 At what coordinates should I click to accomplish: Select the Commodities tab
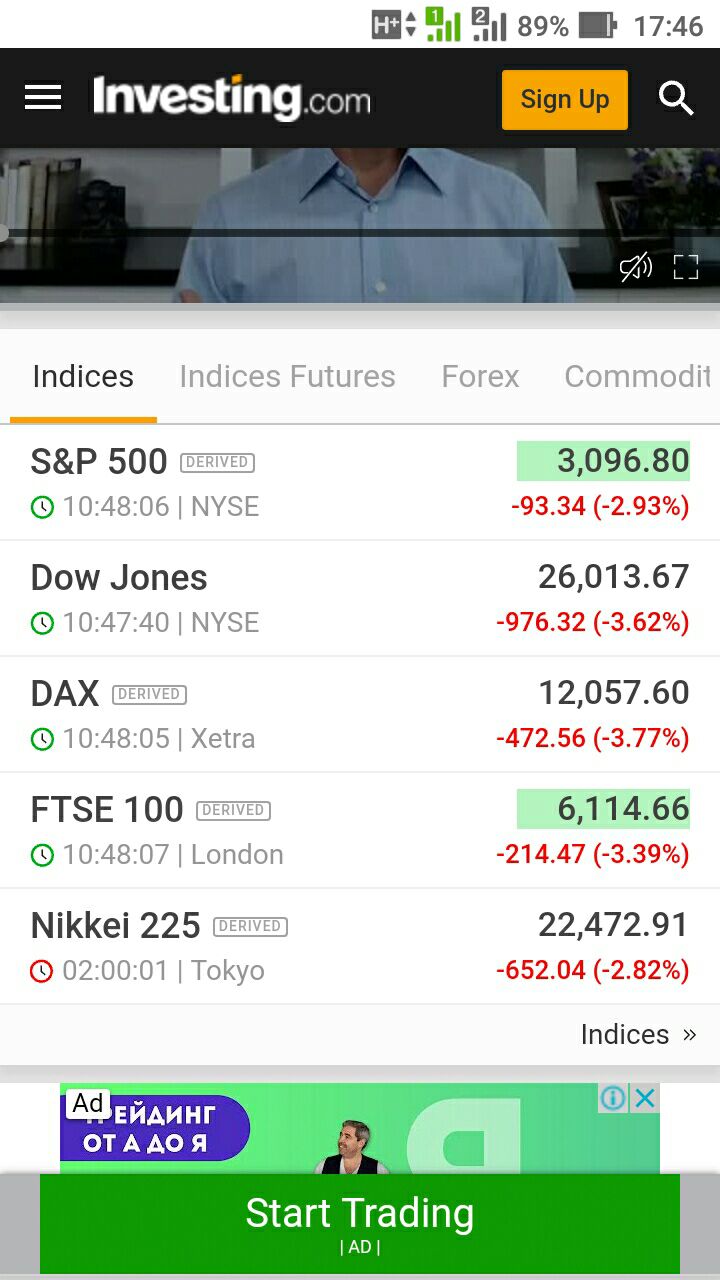coord(637,377)
